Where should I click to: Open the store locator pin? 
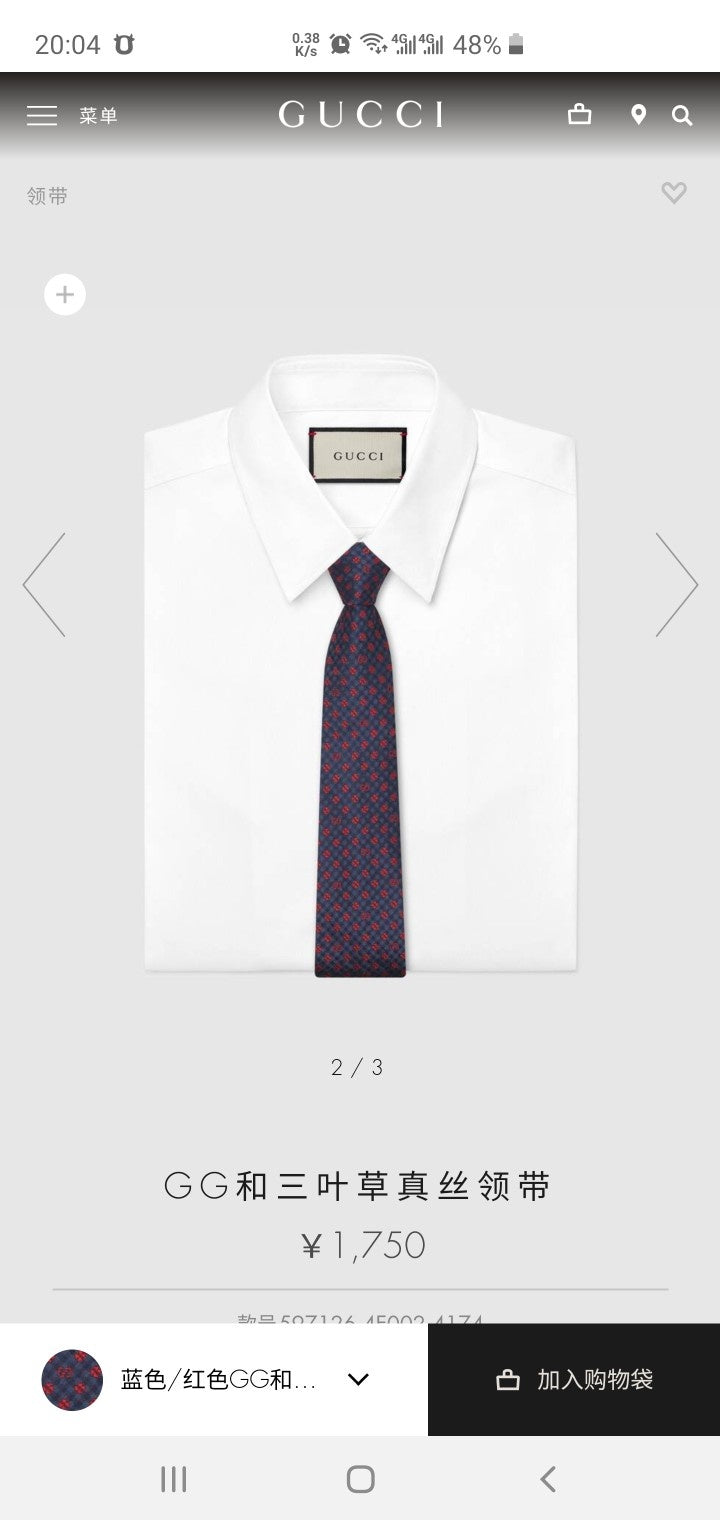pos(638,116)
